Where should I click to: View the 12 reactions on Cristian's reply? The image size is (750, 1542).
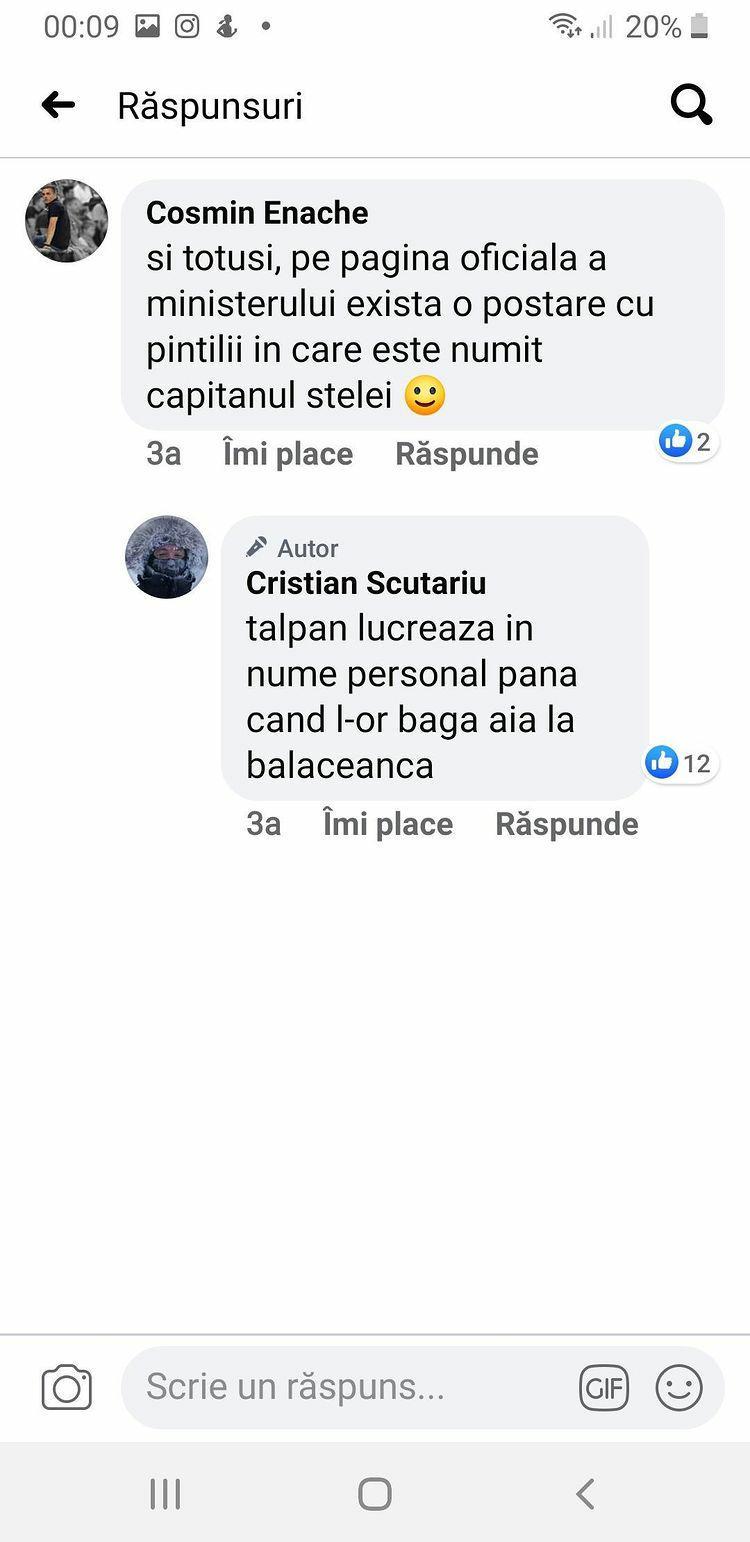click(680, 764)
